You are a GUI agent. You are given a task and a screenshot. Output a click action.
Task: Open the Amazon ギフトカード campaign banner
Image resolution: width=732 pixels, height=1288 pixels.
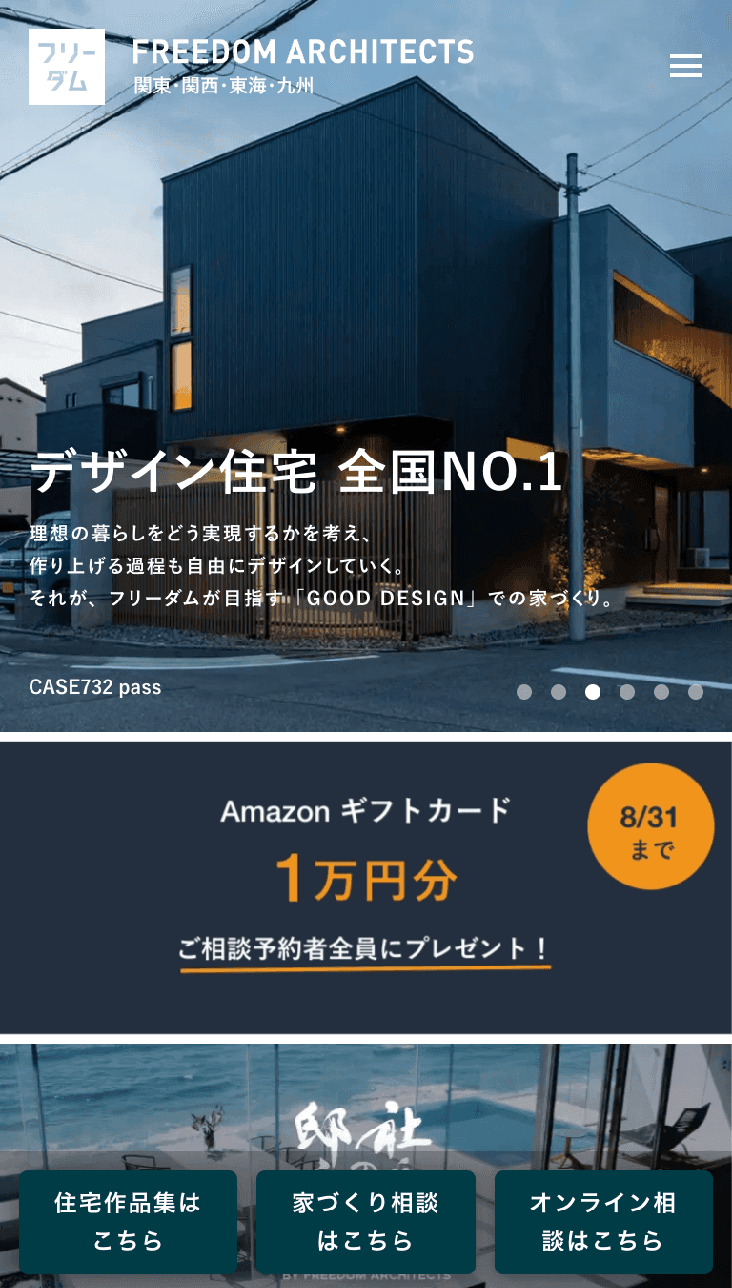[366, 887]
